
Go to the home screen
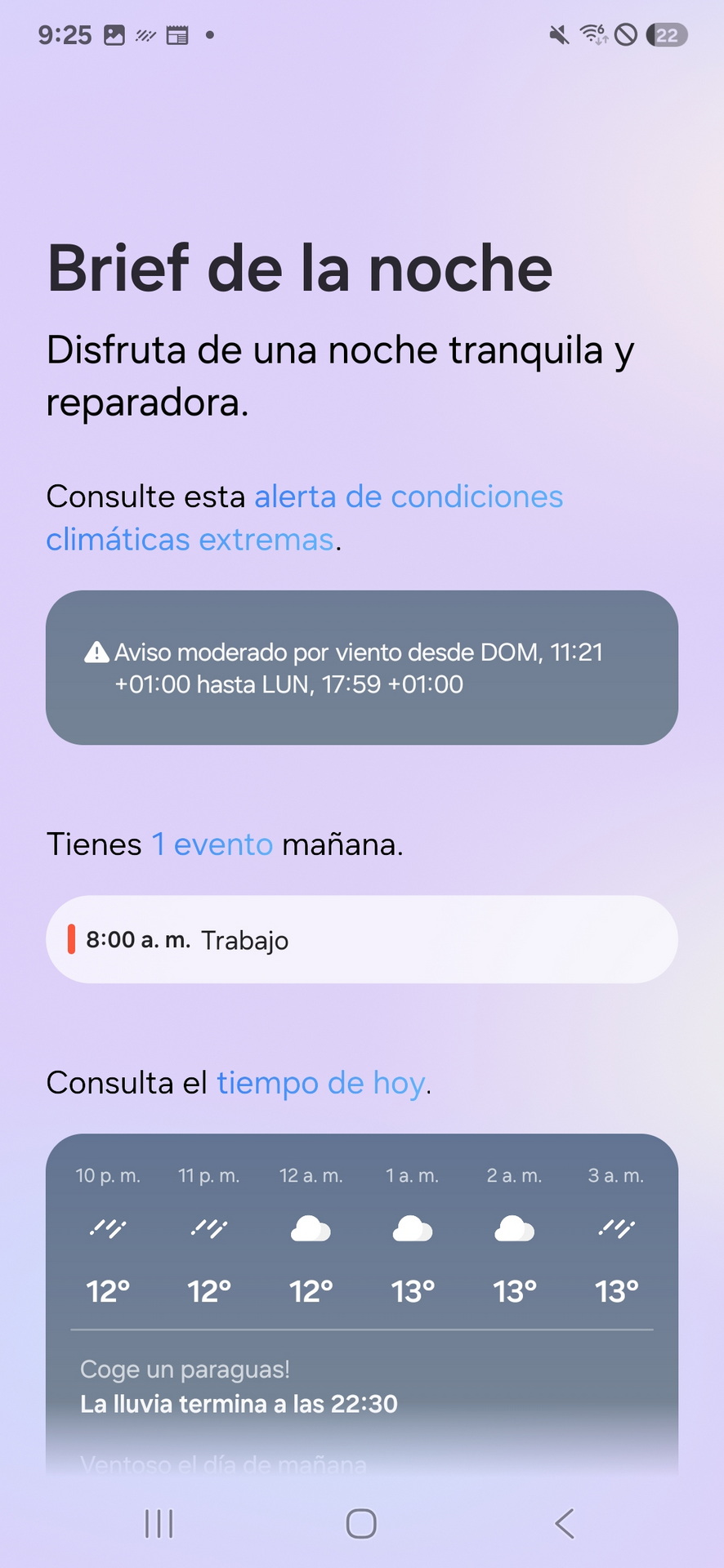tap(361, 1523)
